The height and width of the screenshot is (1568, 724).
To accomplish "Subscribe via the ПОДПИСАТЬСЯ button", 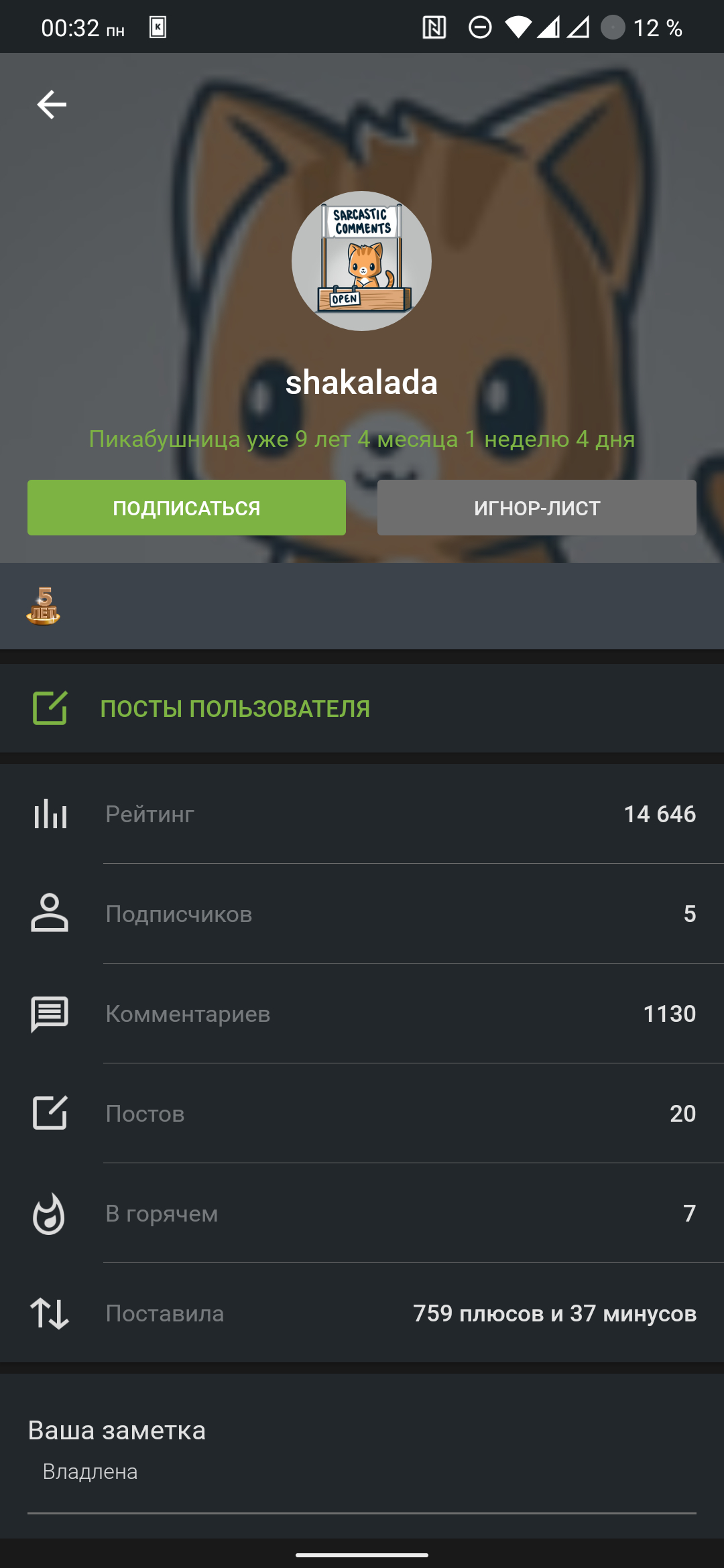I will [x=186, y=508].
